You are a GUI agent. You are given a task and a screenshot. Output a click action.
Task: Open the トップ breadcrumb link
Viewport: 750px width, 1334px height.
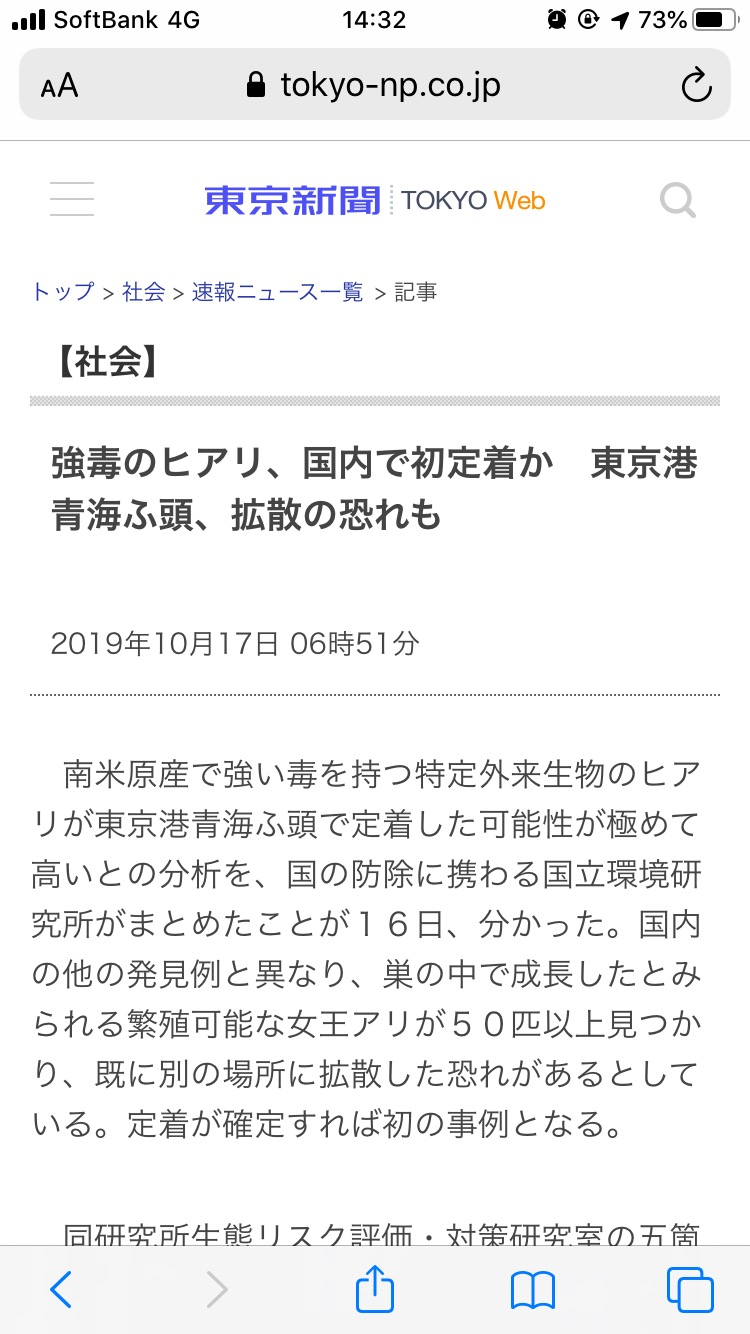63,292
